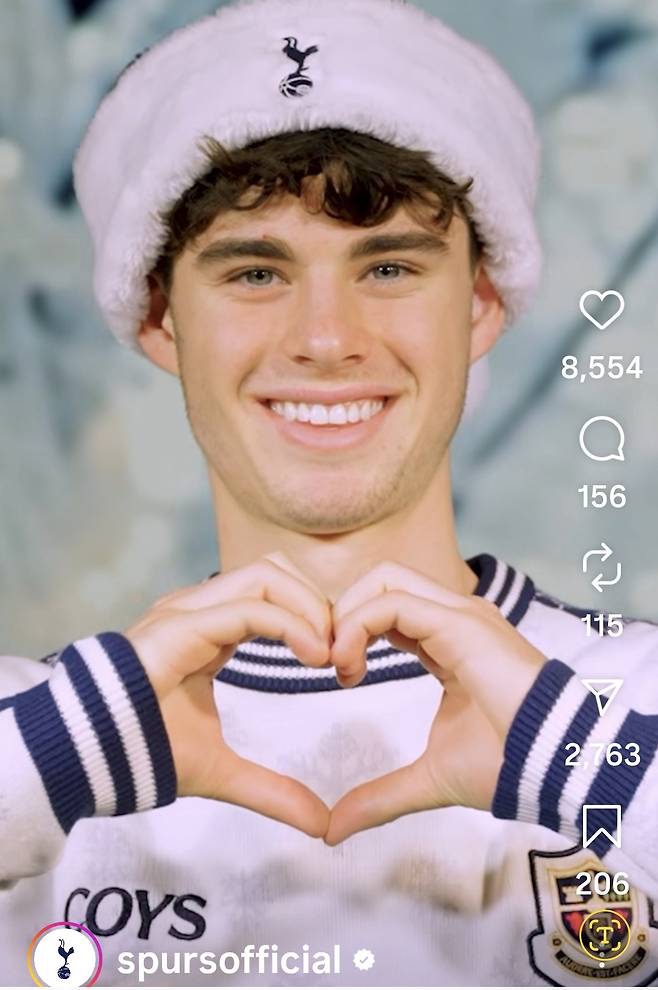This screenshot has height=990, width=658.
Task: Share the reel via paper plane icon
Action: click(x=602, y=696)
